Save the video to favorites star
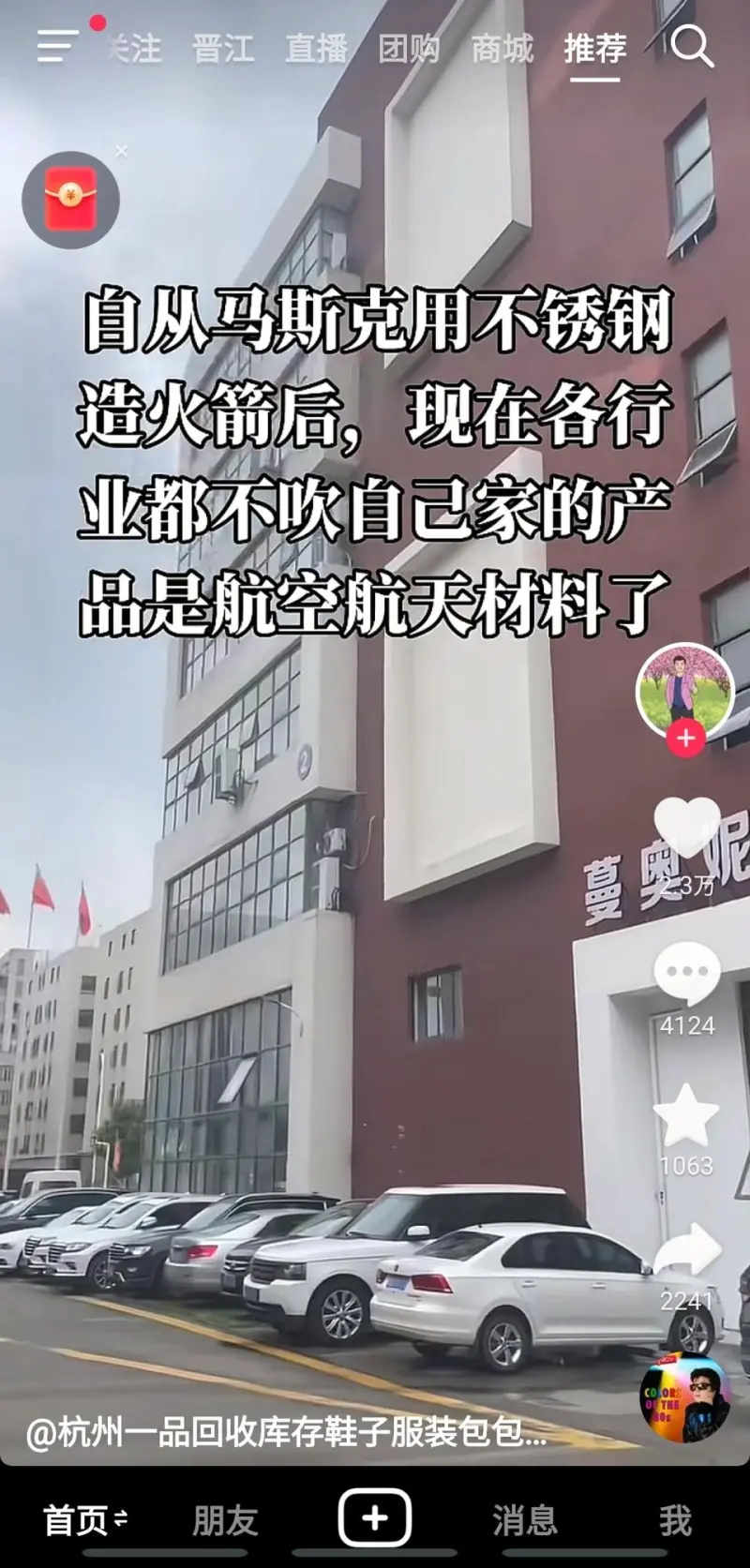The image size is (750, 1568). (x=686, y=1115)
